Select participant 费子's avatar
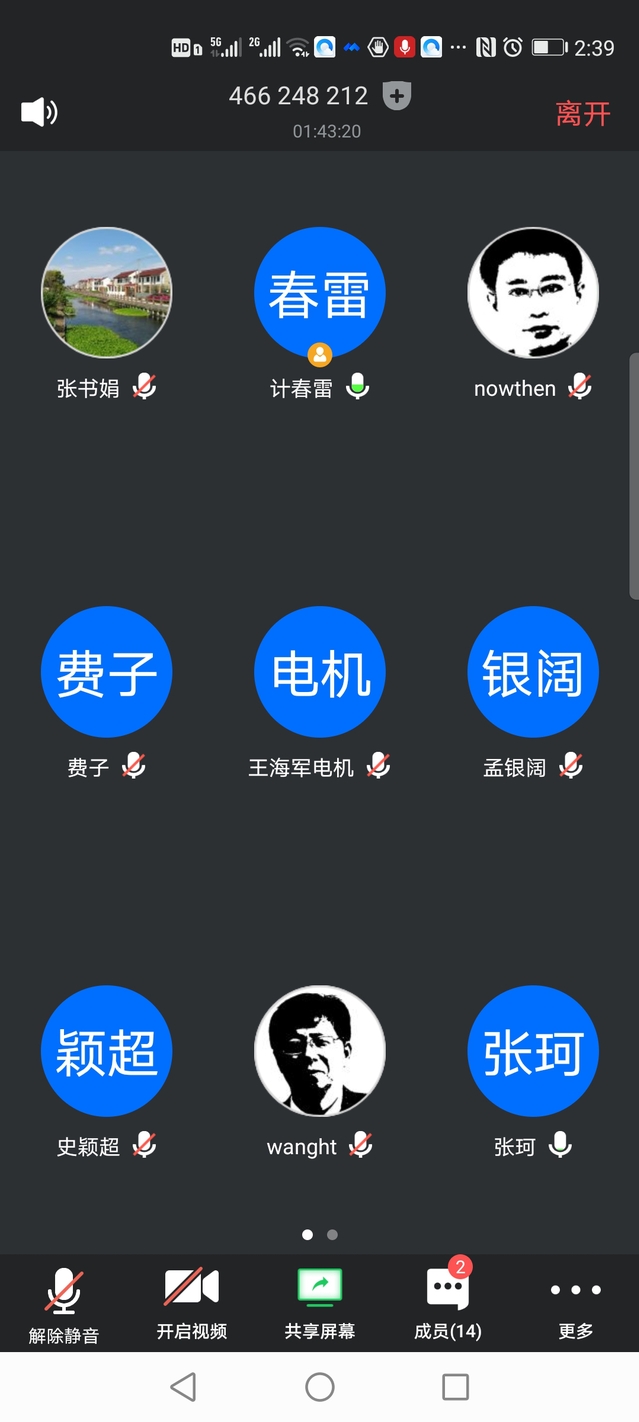Image resolution: width=639 pixels, height=1422 pixels. click(106, 672)
